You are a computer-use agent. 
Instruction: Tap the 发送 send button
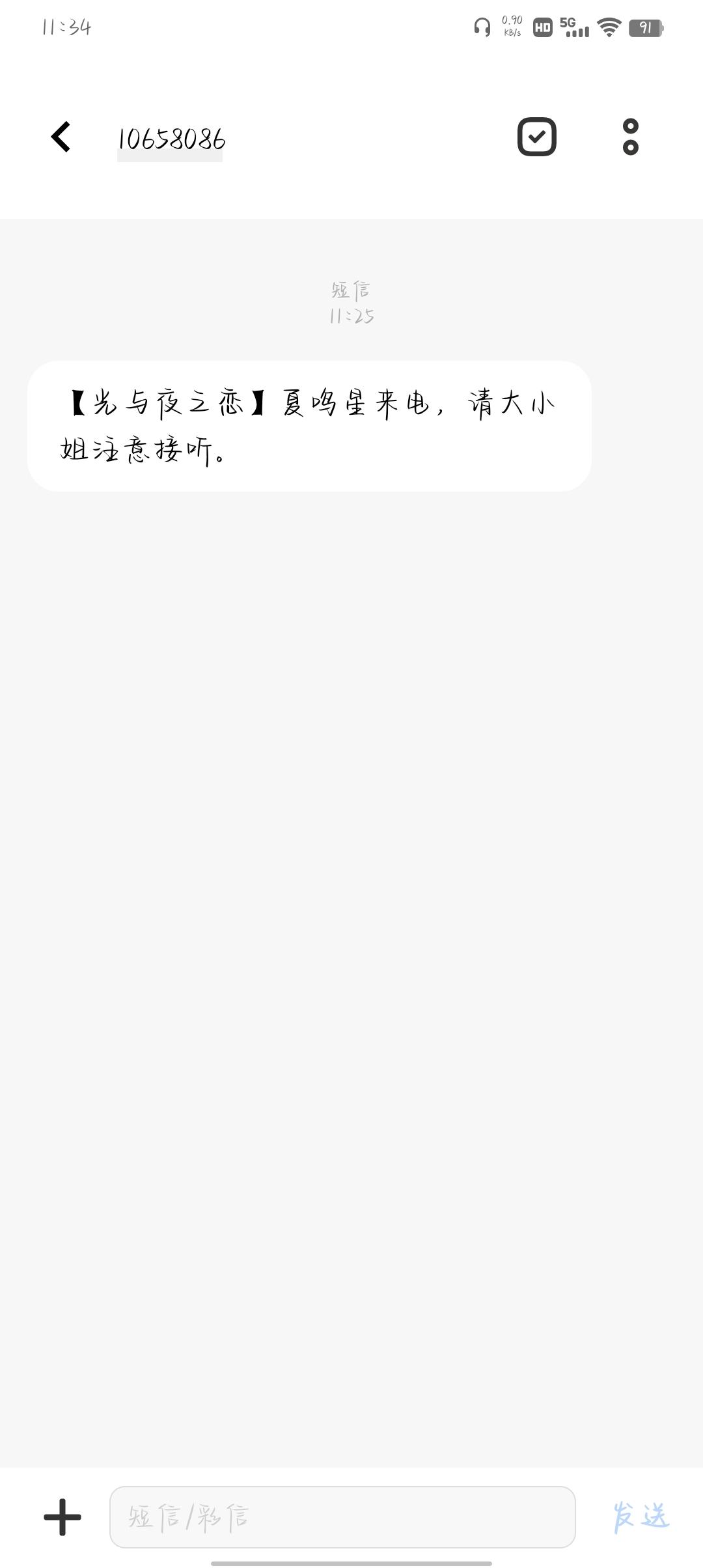point(641,1515)
